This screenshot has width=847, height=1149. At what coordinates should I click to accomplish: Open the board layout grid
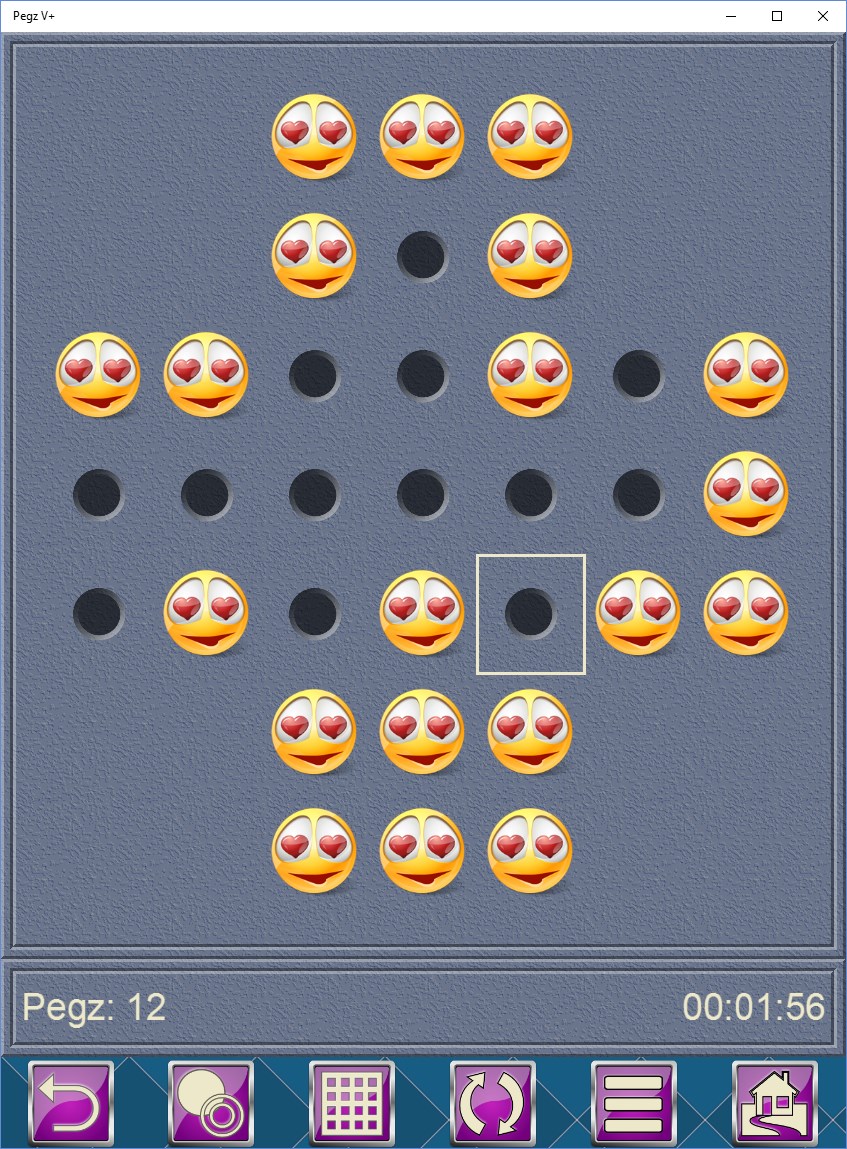tap(352, 1103)
